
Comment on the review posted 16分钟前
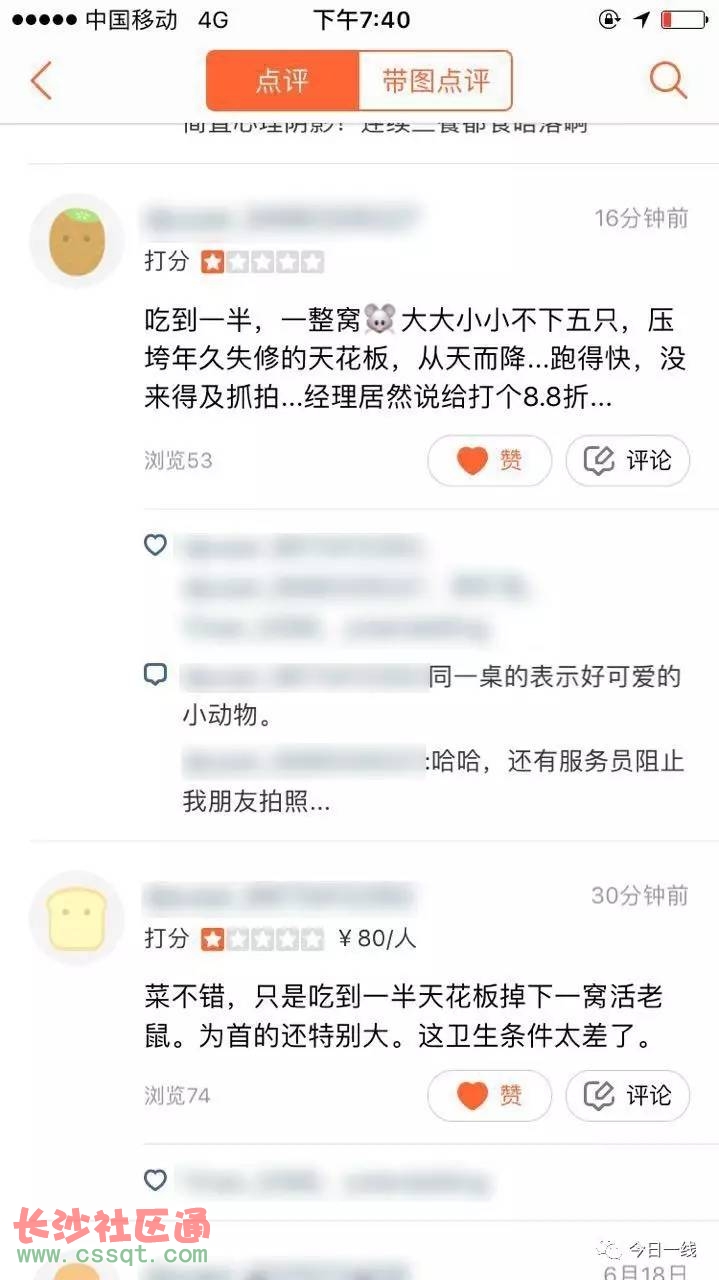click(x=628, y=461)
